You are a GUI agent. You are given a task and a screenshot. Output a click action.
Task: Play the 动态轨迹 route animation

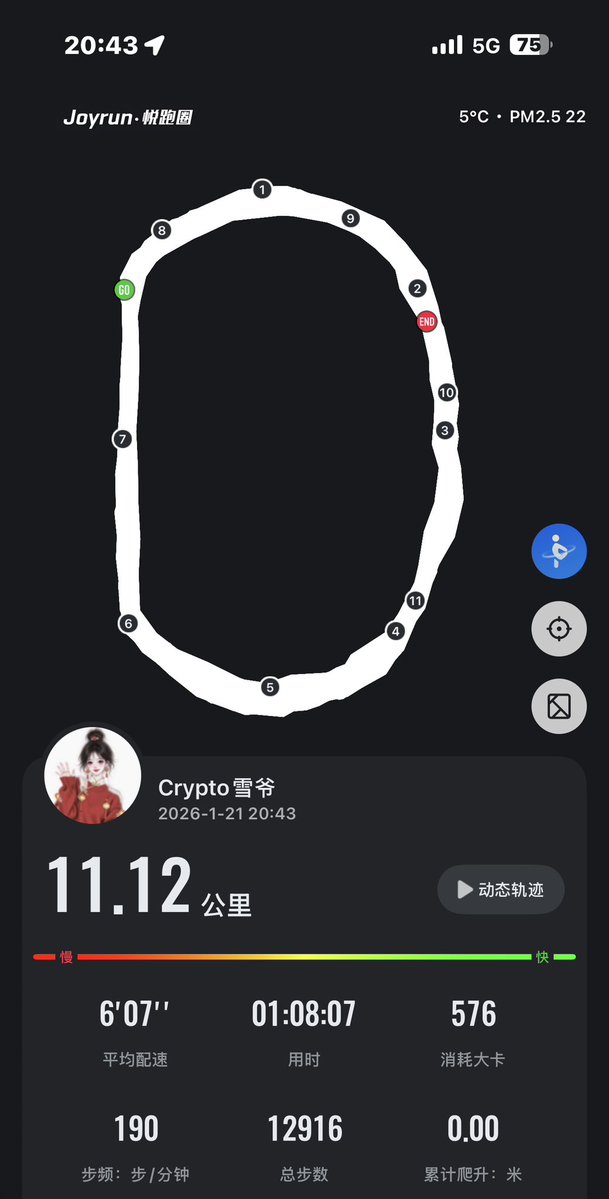pyautogui.click(x=500, y=889)
